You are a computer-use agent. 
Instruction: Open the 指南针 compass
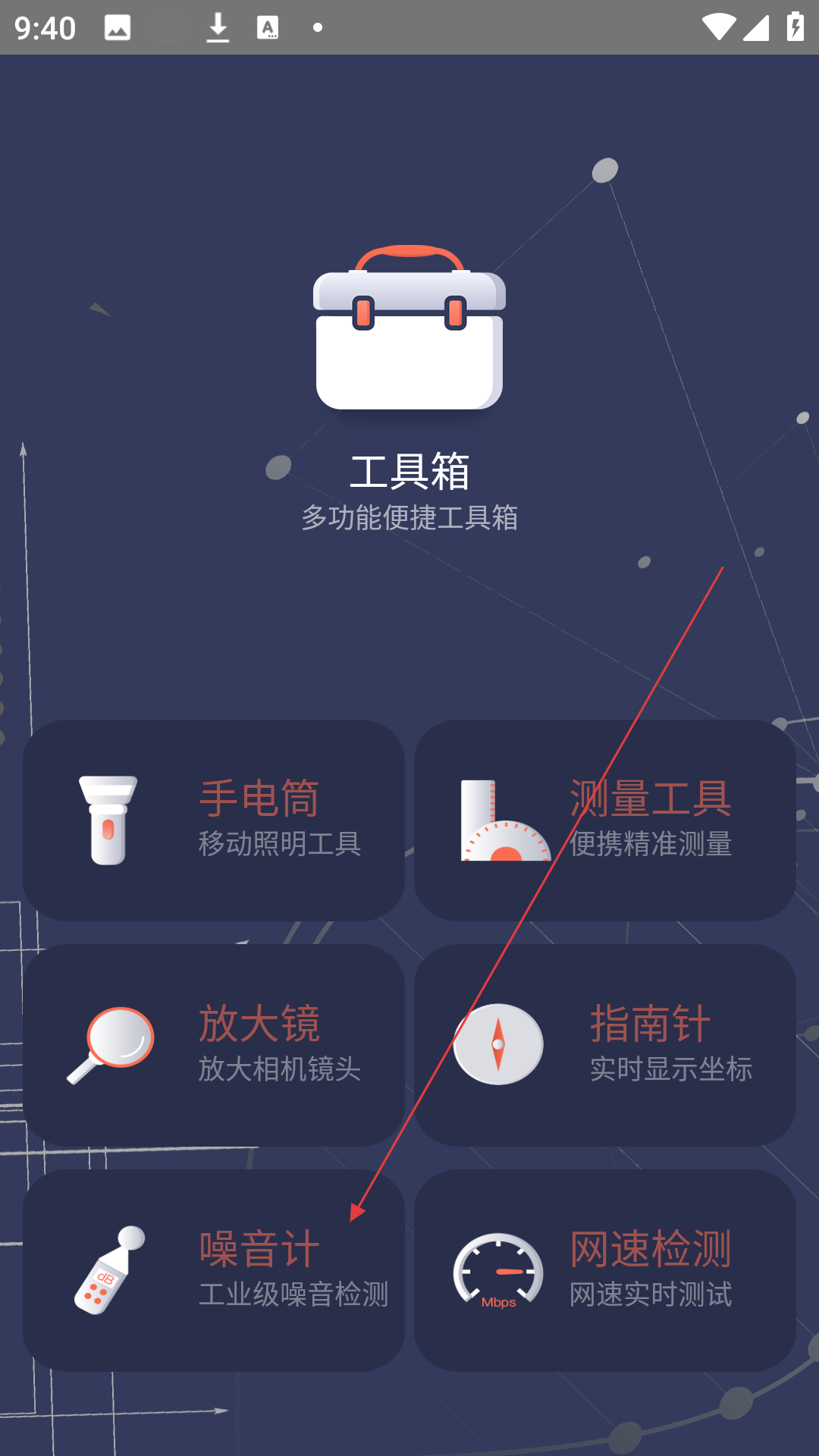pos(604,1044)
